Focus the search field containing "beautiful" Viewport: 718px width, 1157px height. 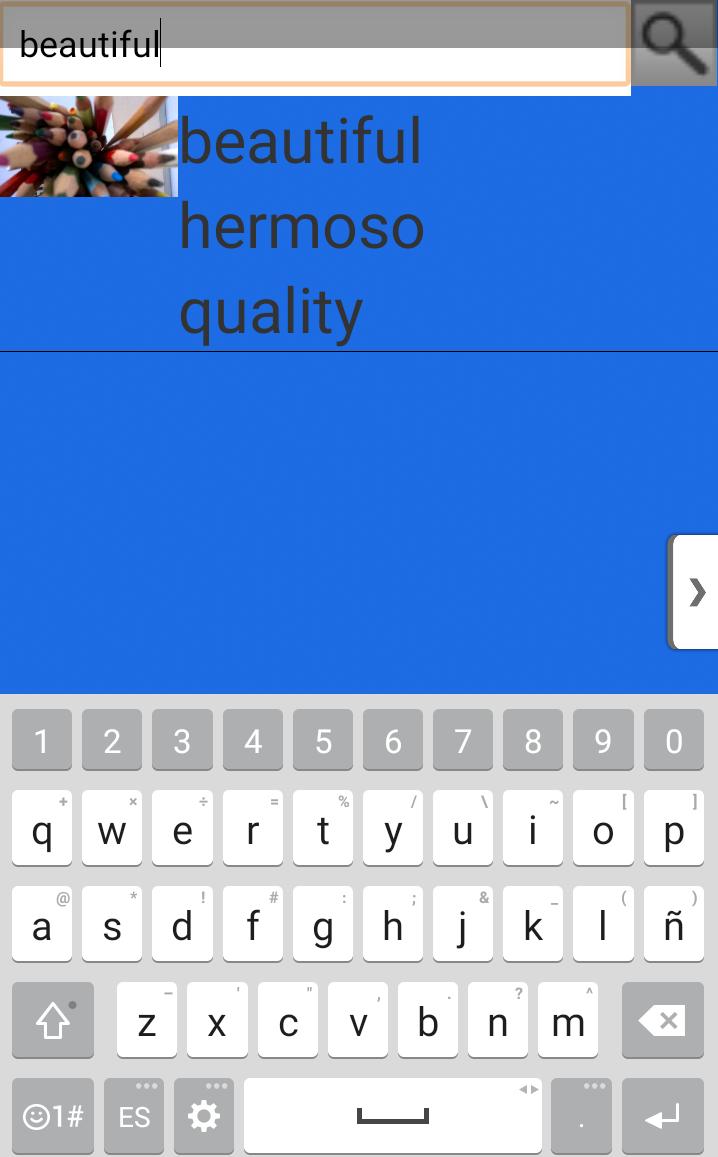click(315, 46)
